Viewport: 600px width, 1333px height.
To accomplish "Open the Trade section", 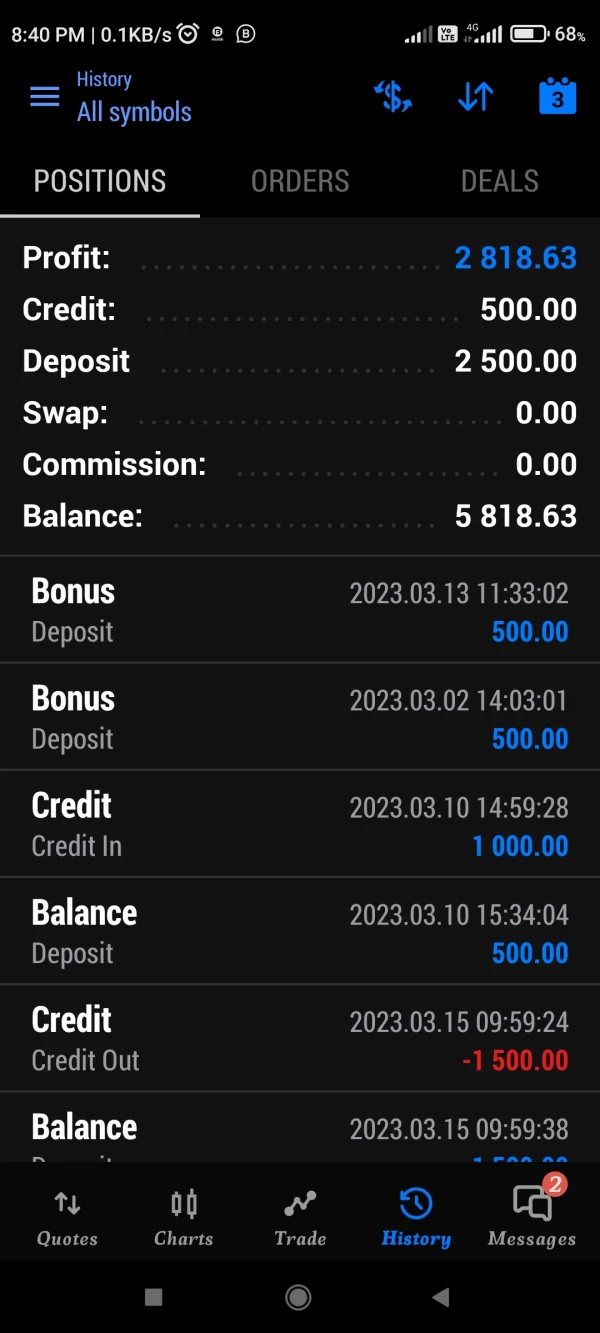I will click(x=300, y=1217).
